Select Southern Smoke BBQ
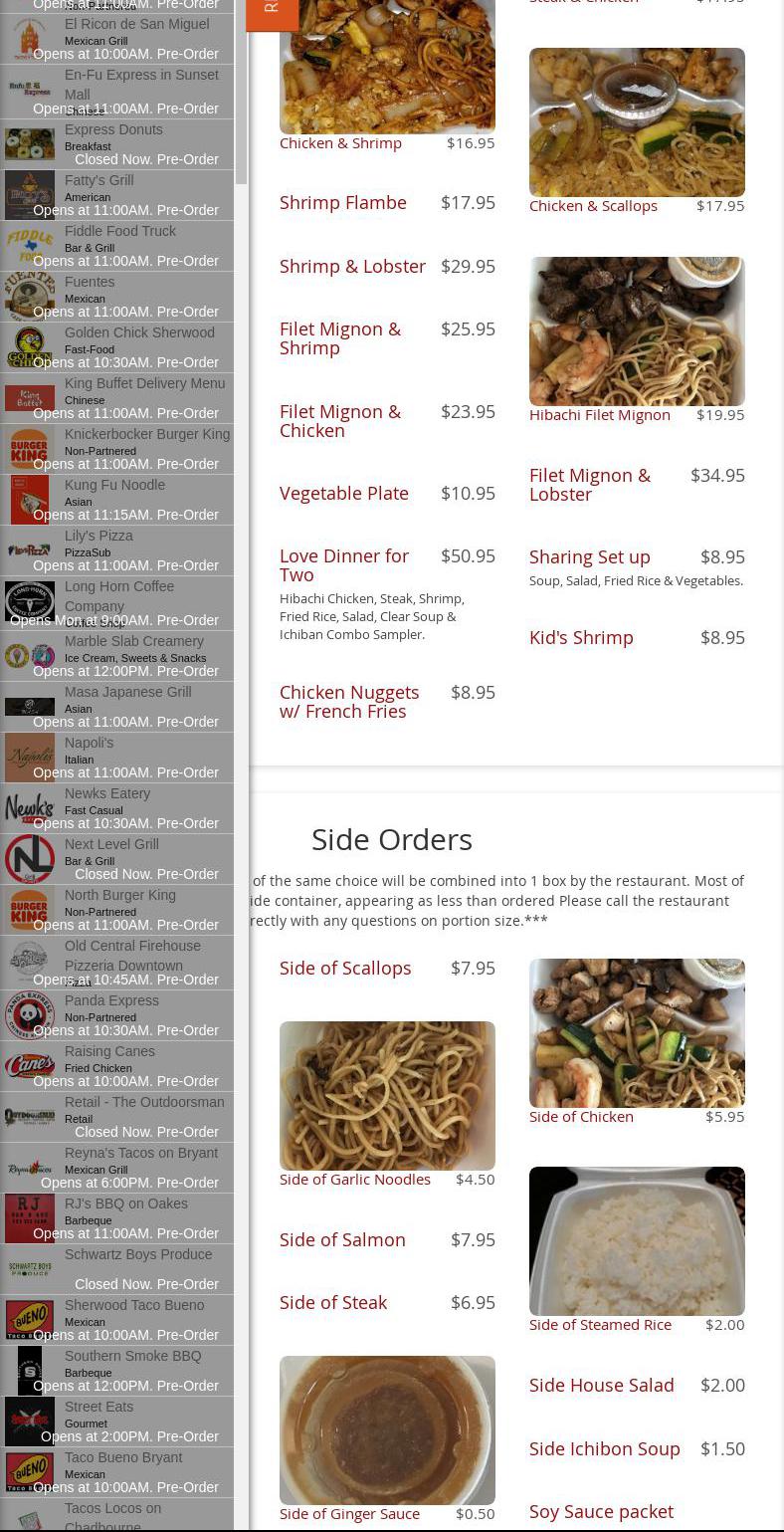The image size is (784, 1532). (116, 1370)
